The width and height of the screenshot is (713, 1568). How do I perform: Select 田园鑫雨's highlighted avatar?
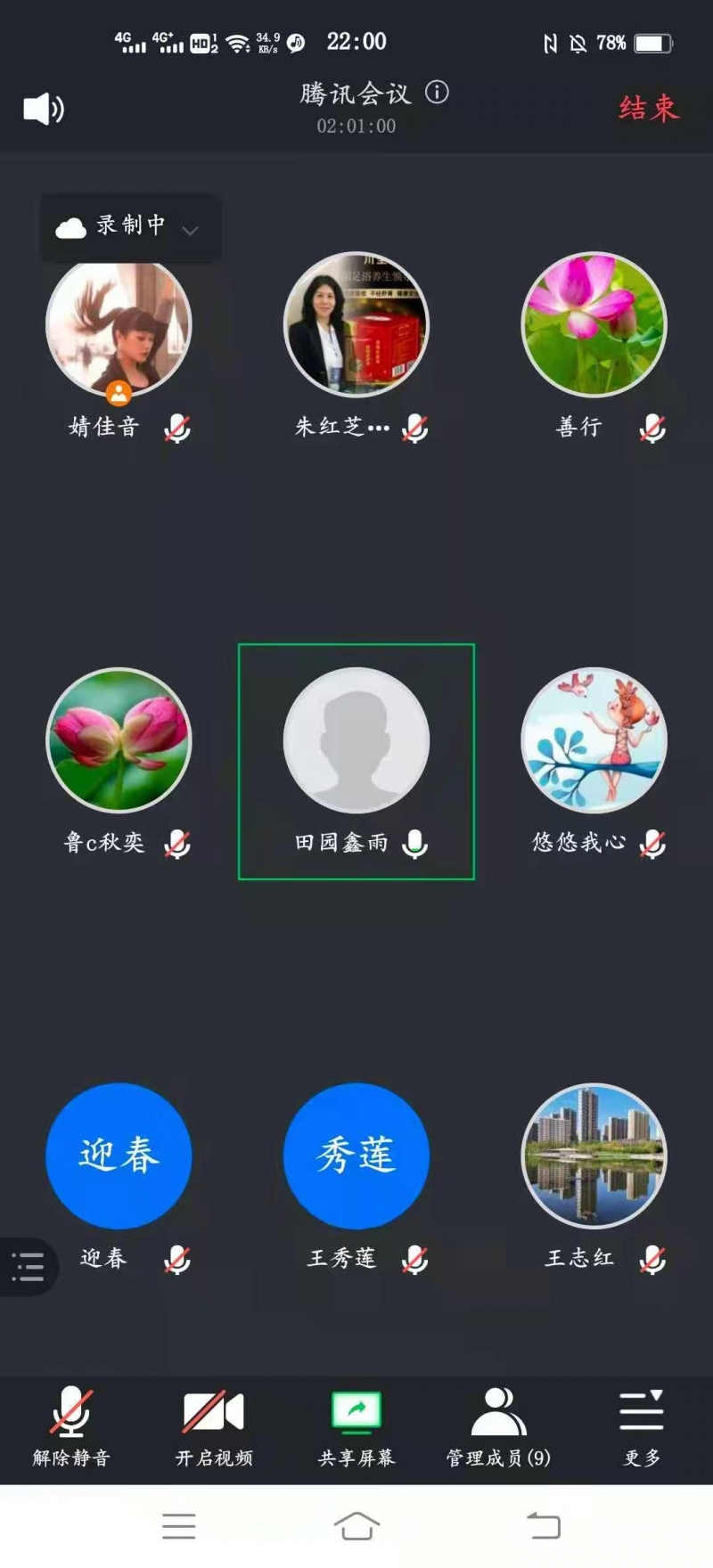(x=356, y=739)
